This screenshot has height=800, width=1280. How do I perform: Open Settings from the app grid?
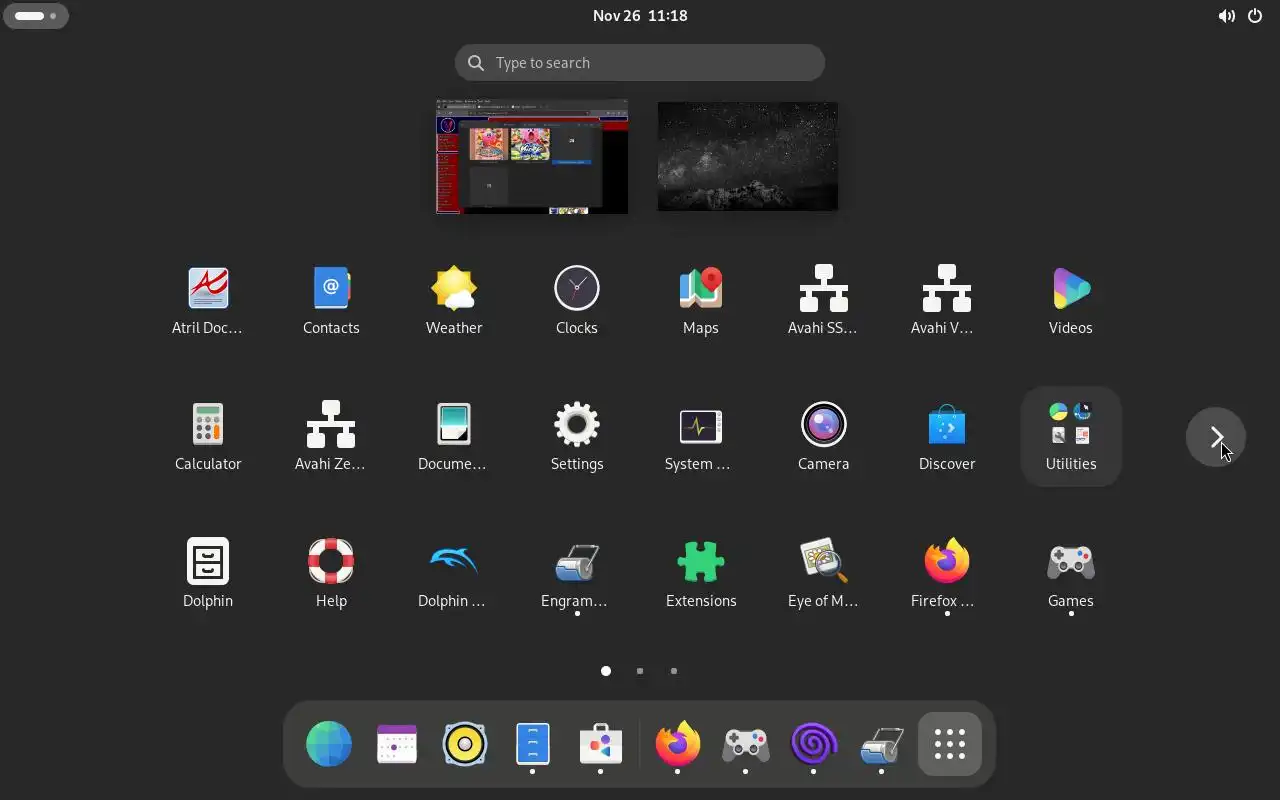pos(577,436)
